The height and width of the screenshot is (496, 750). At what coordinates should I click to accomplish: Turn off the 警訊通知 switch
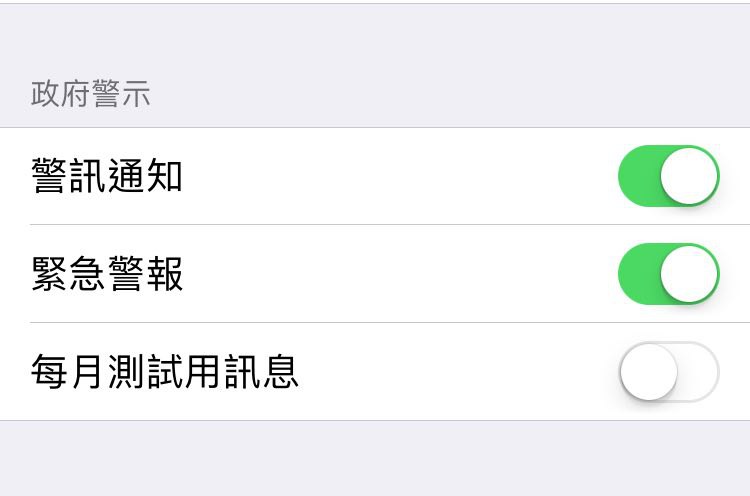pos(668,176)
